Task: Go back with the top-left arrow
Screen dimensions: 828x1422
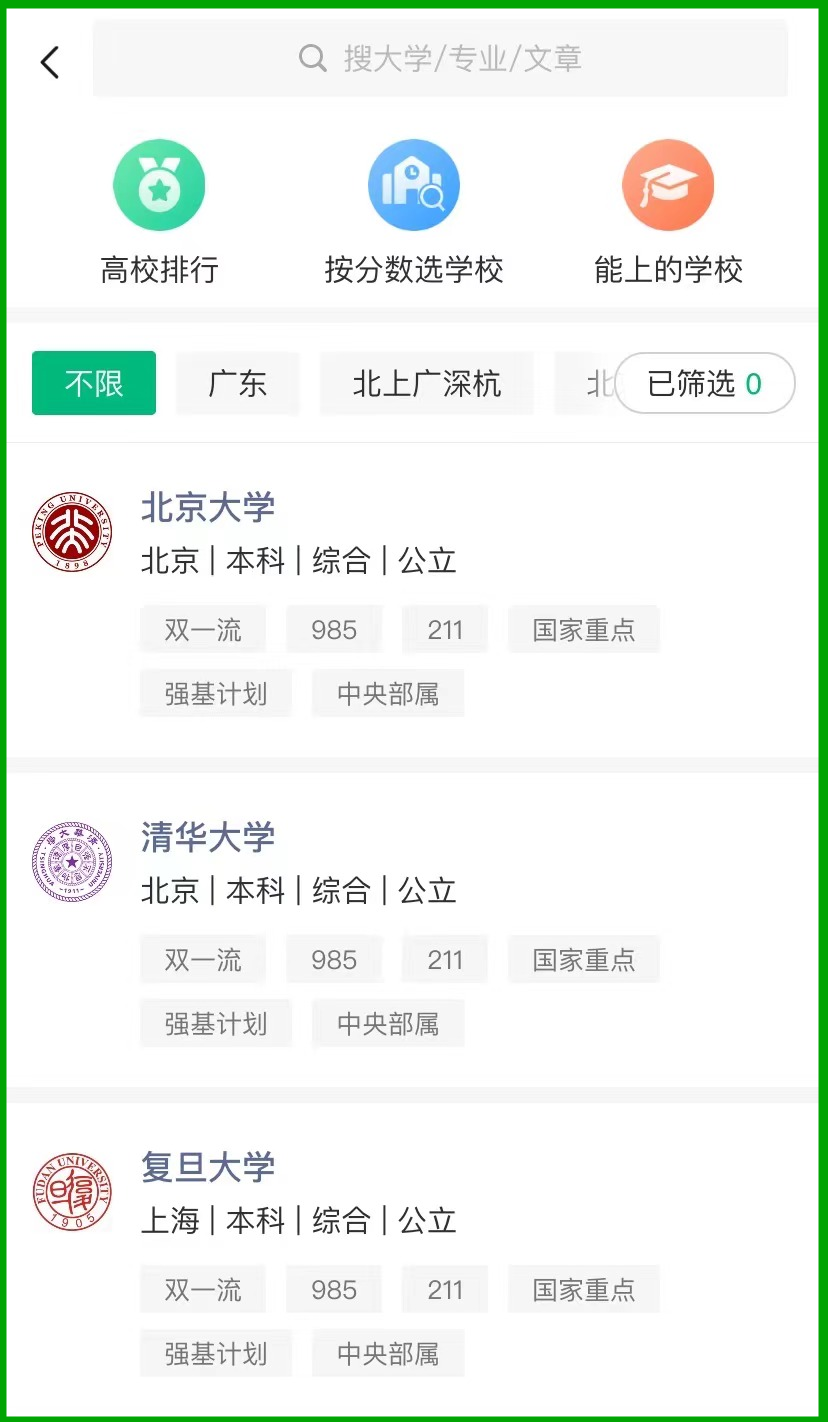Action: 50,62
